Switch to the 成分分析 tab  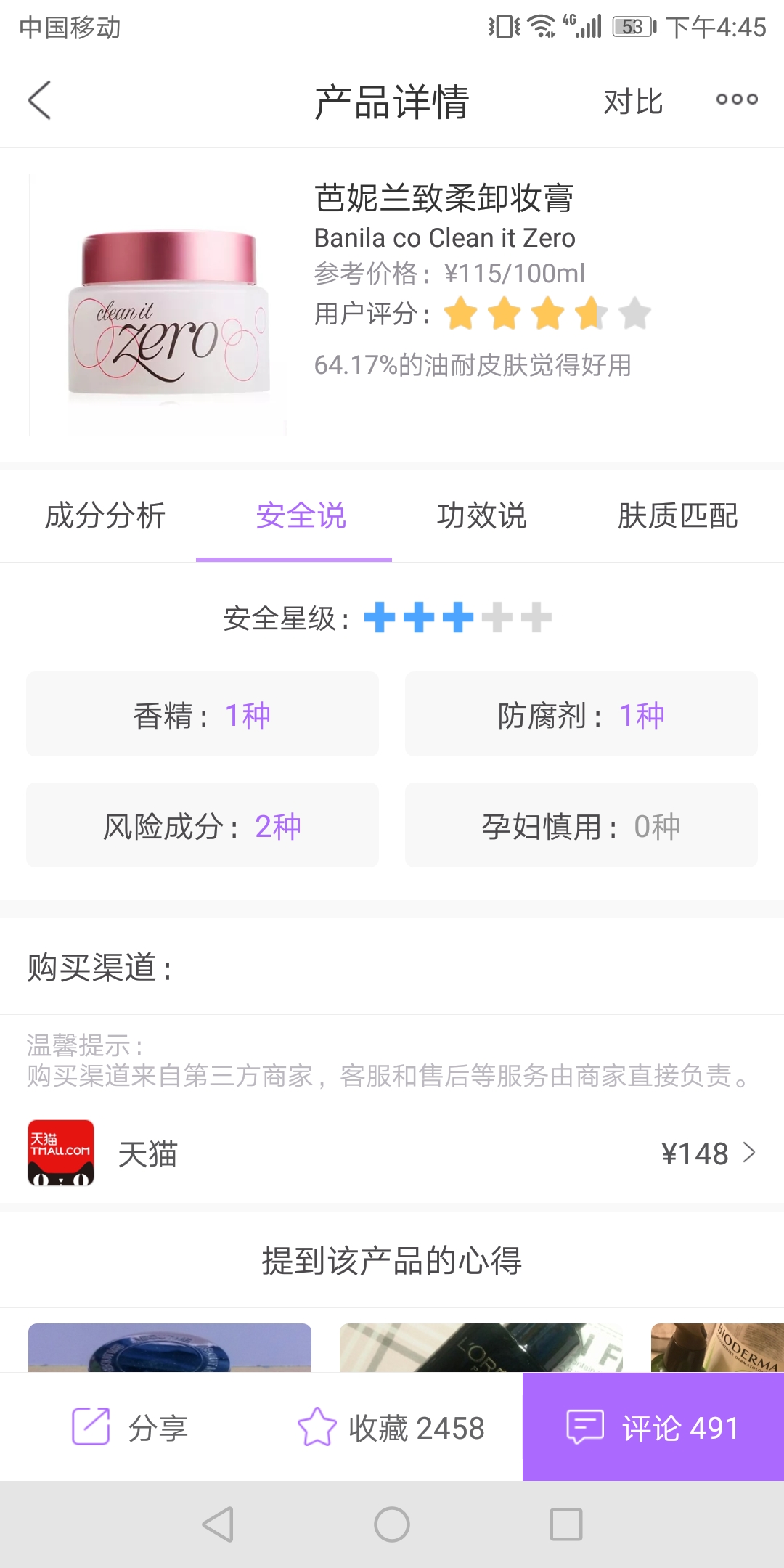[106, 516]
